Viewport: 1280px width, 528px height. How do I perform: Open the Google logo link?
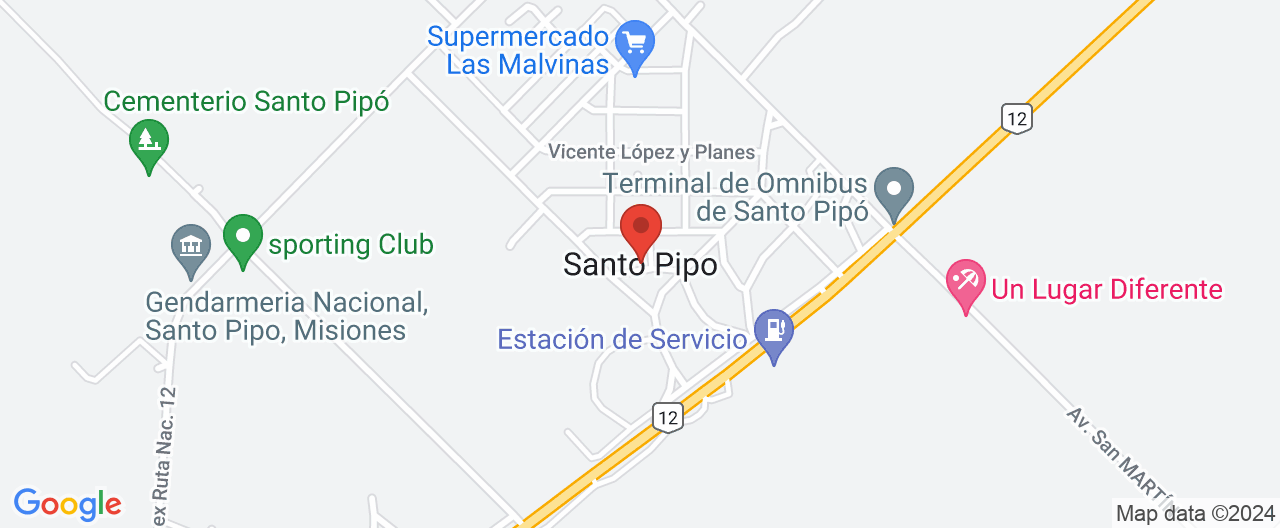point(67,504)
